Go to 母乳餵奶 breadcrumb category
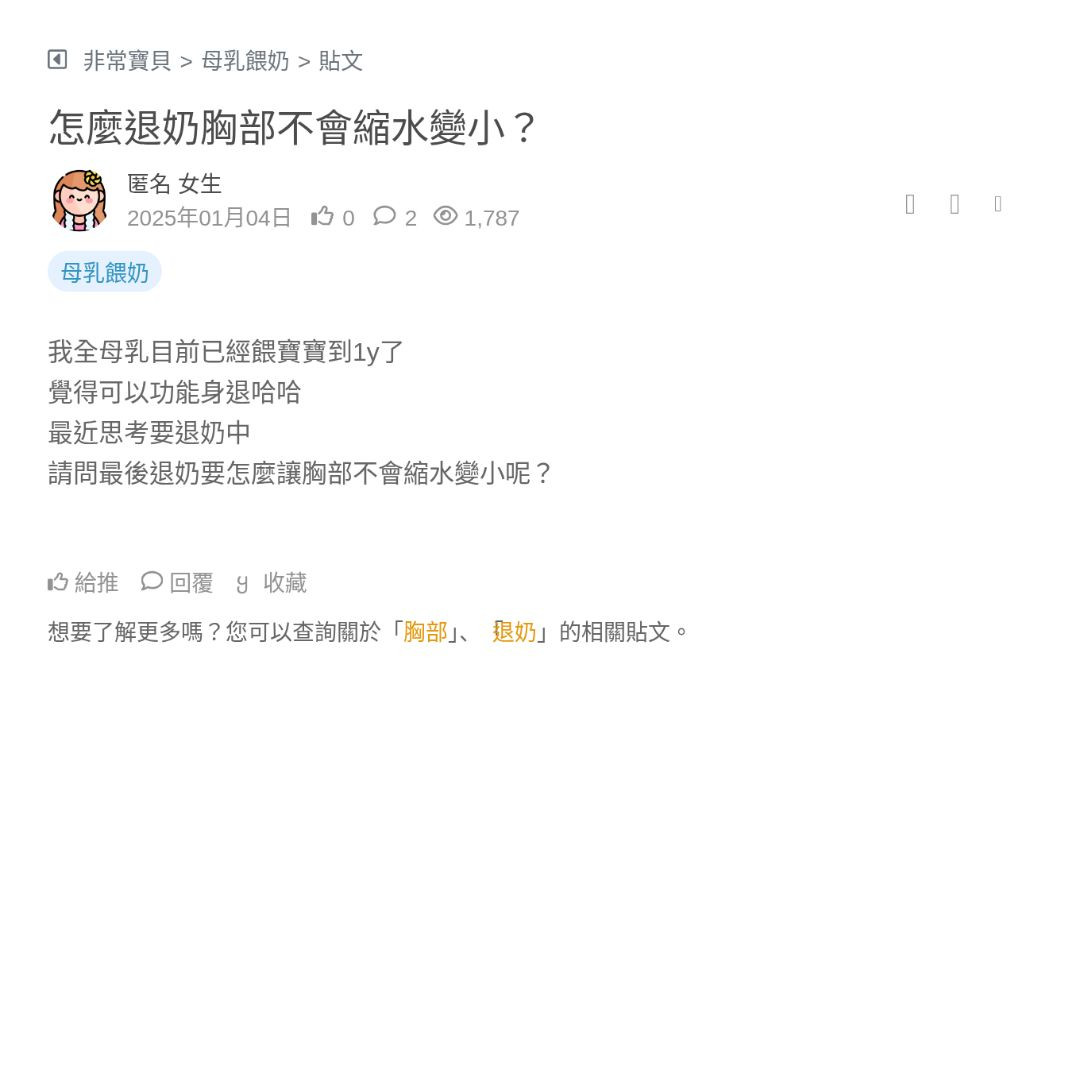This screenshot has width=1080, height=1080. [245, 61]
